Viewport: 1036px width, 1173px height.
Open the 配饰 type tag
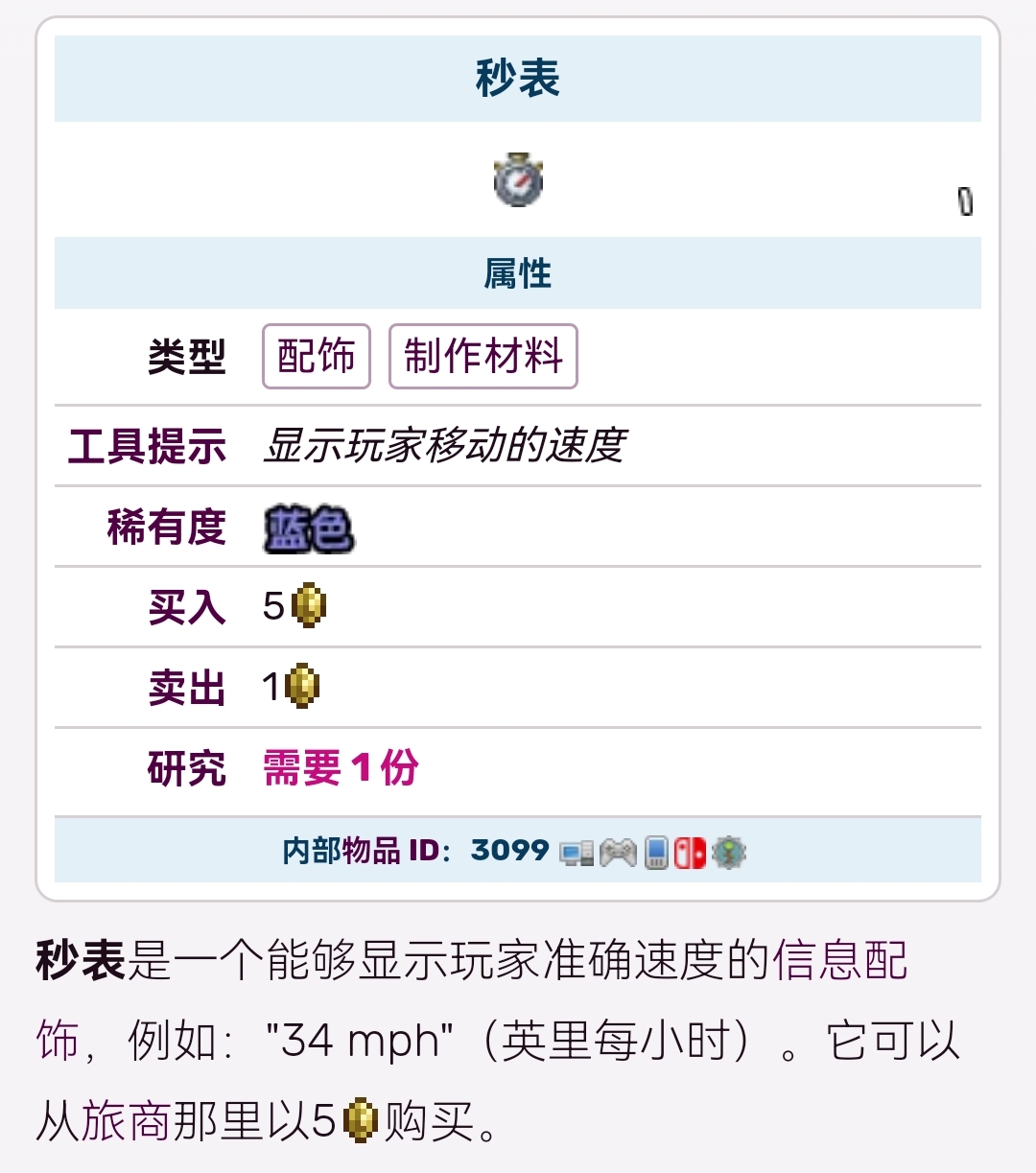point(316,356)
